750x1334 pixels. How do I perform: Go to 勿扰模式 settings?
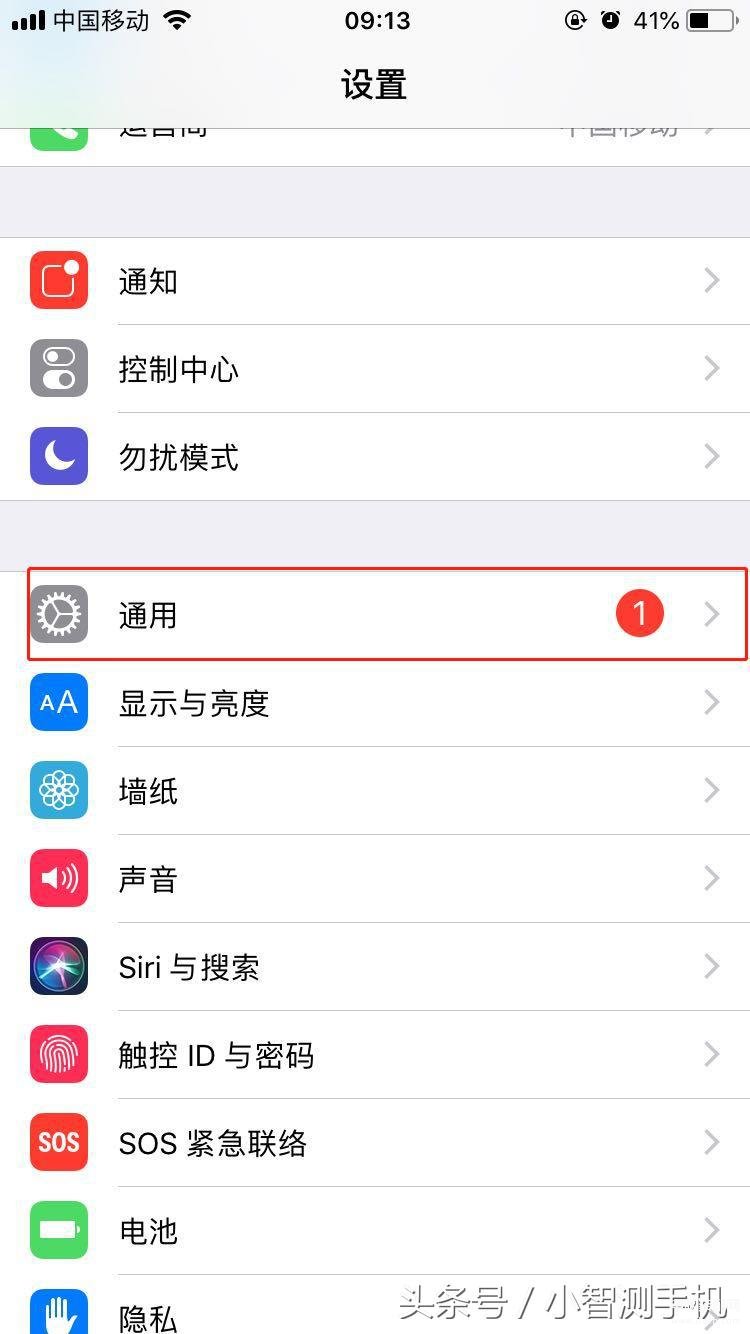pos(375,457)
